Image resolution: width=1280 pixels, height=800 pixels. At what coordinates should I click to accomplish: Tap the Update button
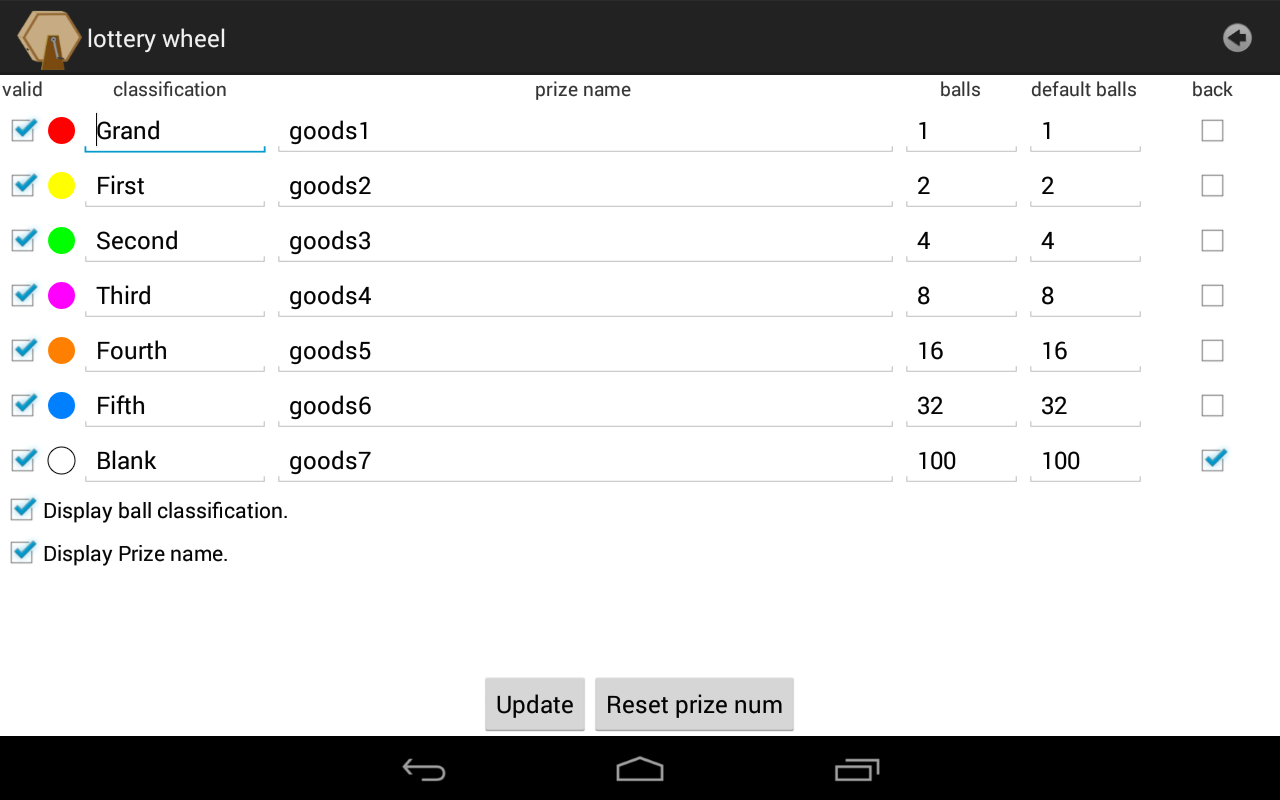[534, 704]
